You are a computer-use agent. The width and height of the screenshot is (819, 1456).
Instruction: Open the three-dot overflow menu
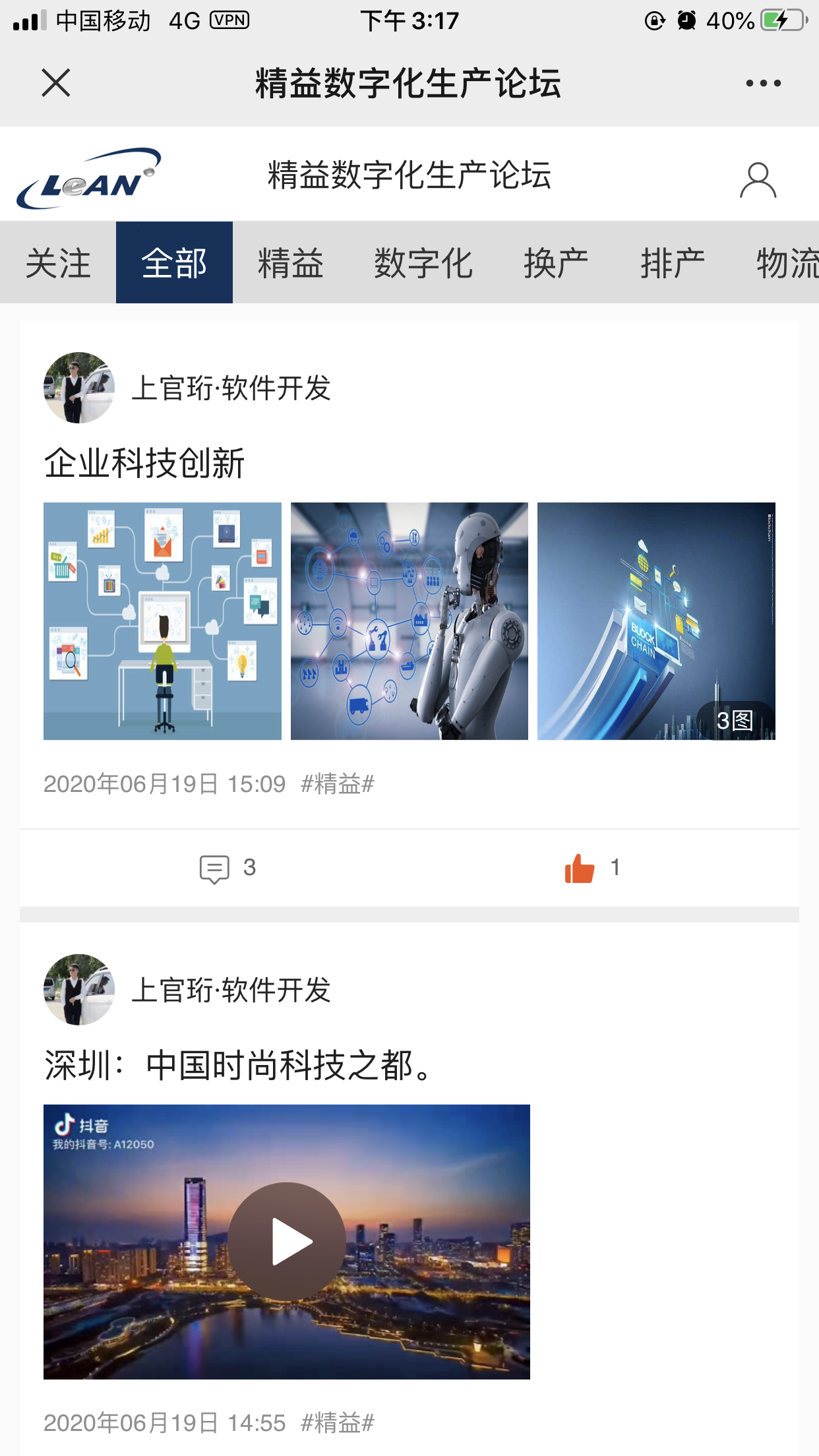point(763,83)
